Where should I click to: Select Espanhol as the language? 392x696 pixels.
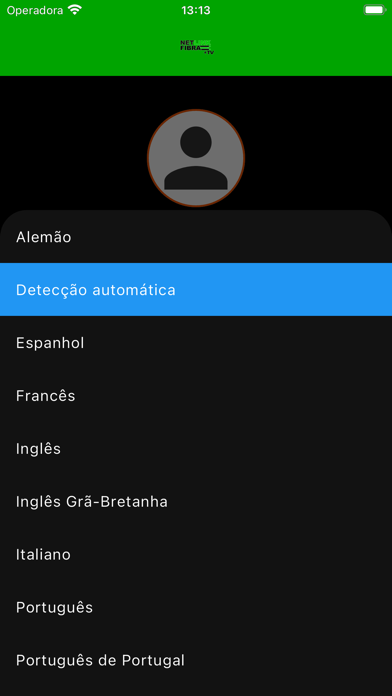point(196,342)
